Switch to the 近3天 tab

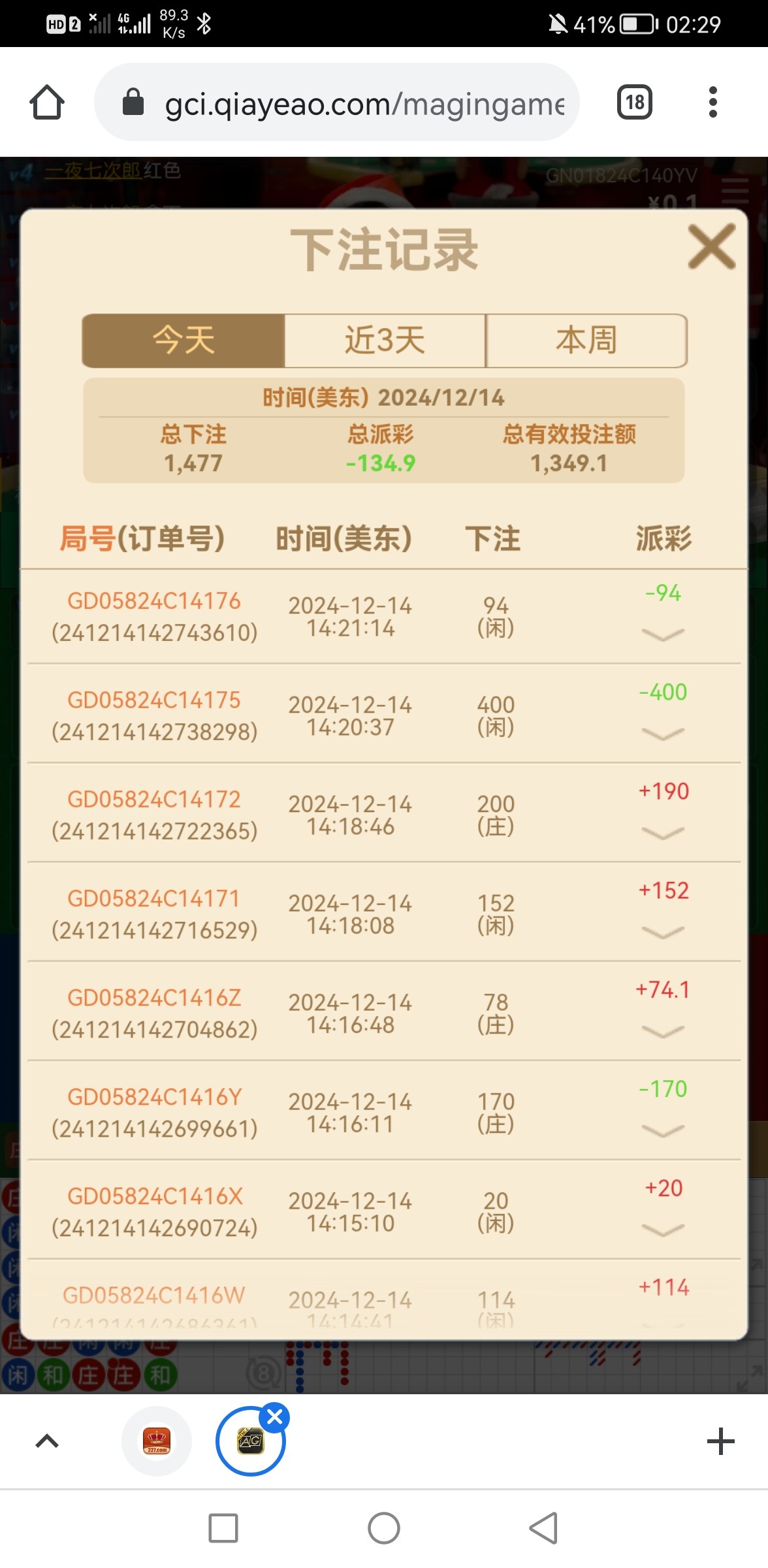tap(385, 340)
